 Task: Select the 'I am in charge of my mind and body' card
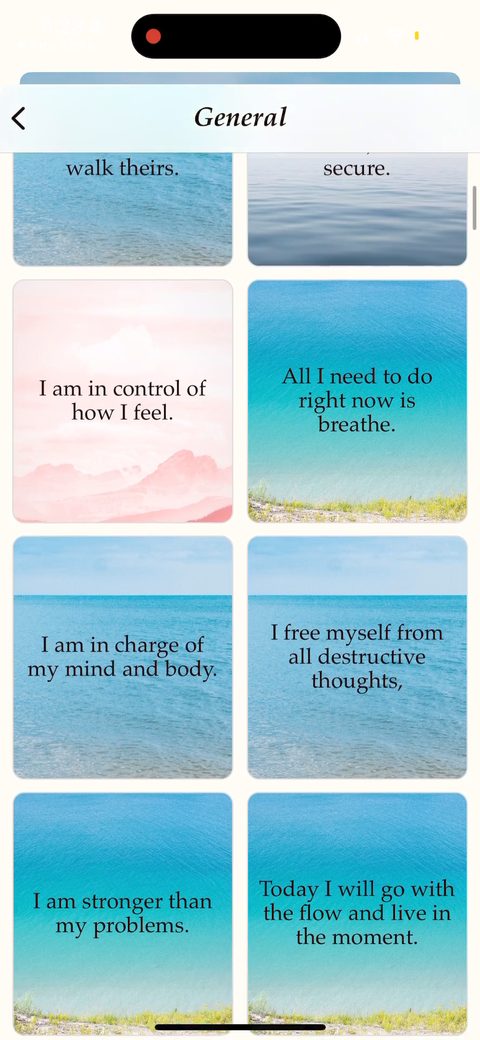tap(123, 657)
